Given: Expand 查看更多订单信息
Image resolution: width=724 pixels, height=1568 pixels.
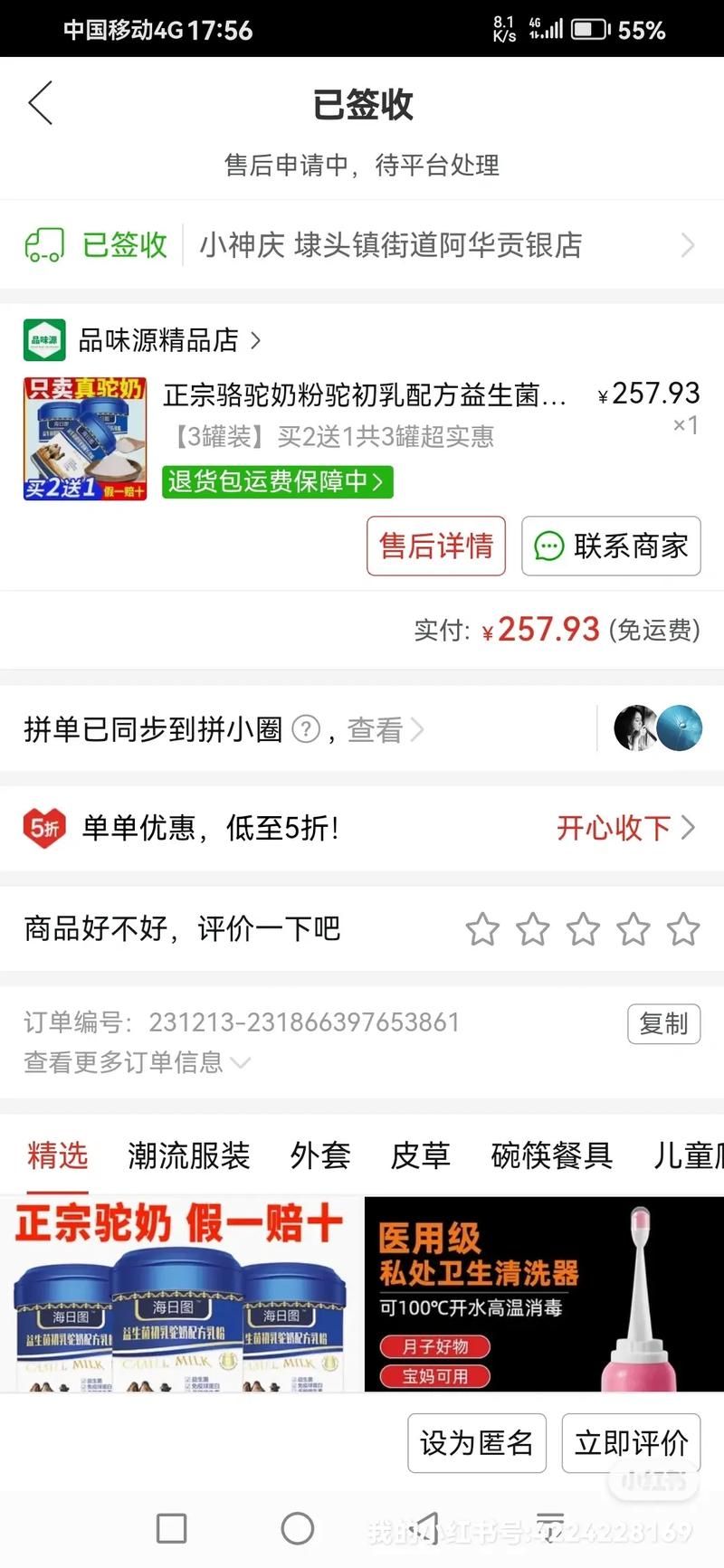Looking at the screenshot, I should [x=136, y=1062].
